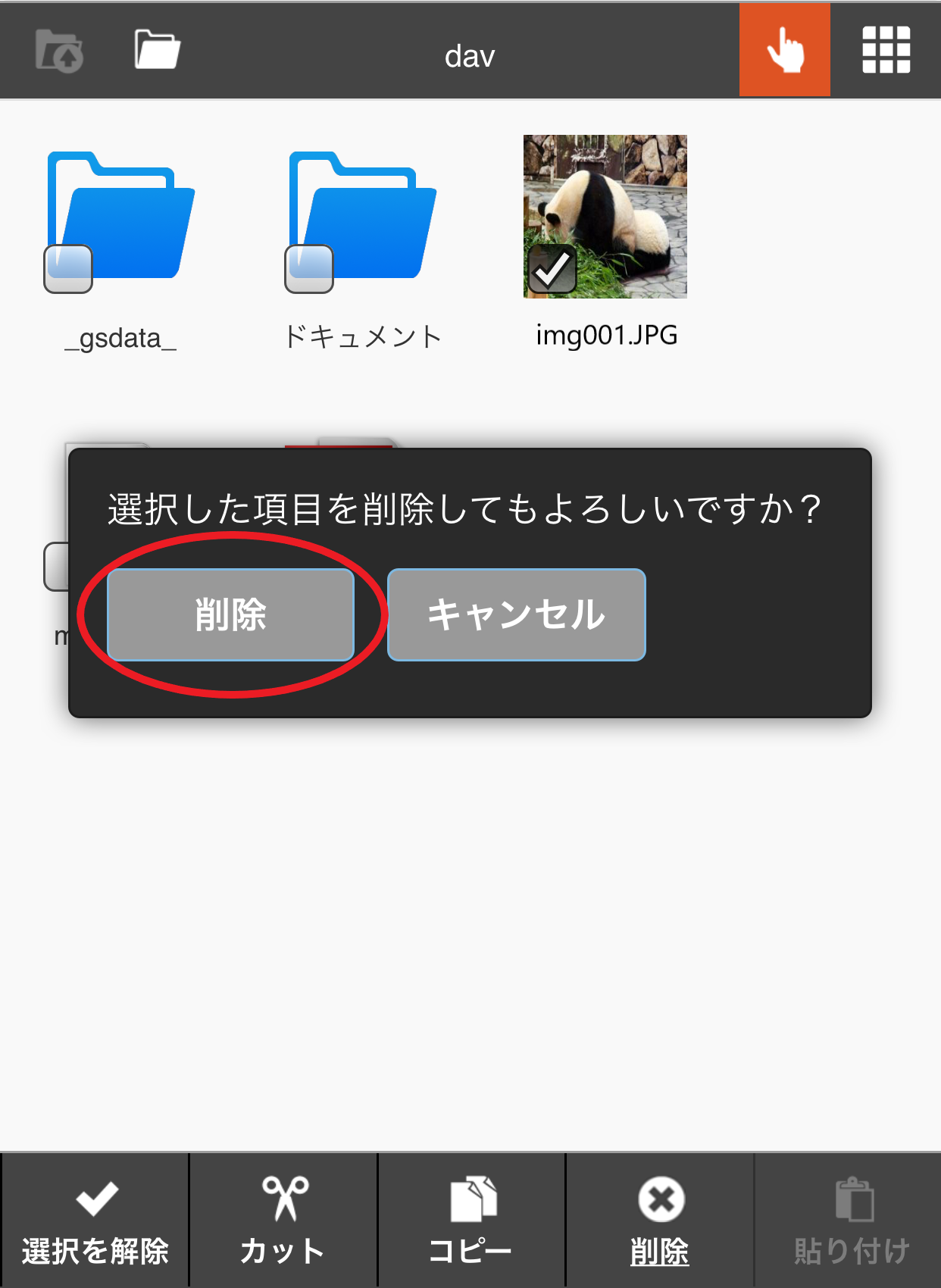Viewport: 941px width, 1288px height.
Task: Confirm deletion with the 削除 dialog button
Action: (230, 614)
